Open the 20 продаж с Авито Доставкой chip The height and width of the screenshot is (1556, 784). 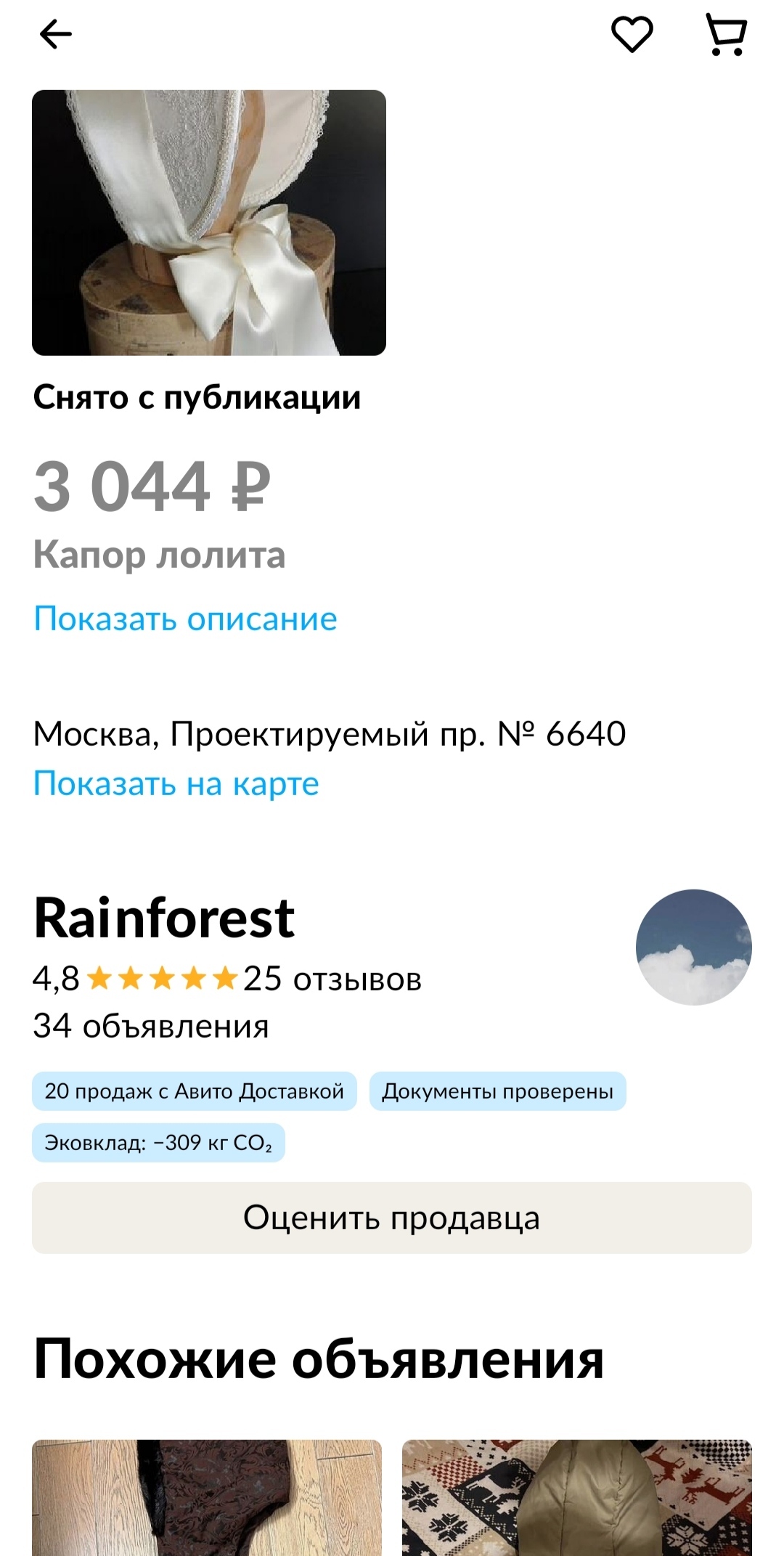tap(194, 1091)
